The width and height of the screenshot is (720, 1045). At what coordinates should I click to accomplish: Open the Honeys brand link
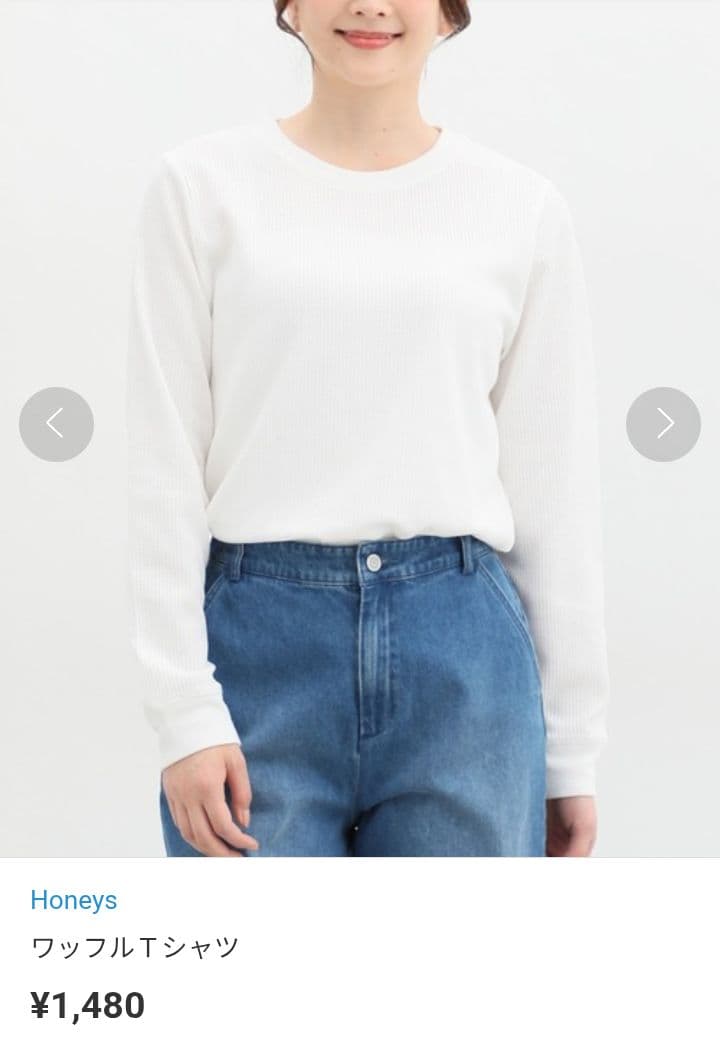(x=73, y=900)
